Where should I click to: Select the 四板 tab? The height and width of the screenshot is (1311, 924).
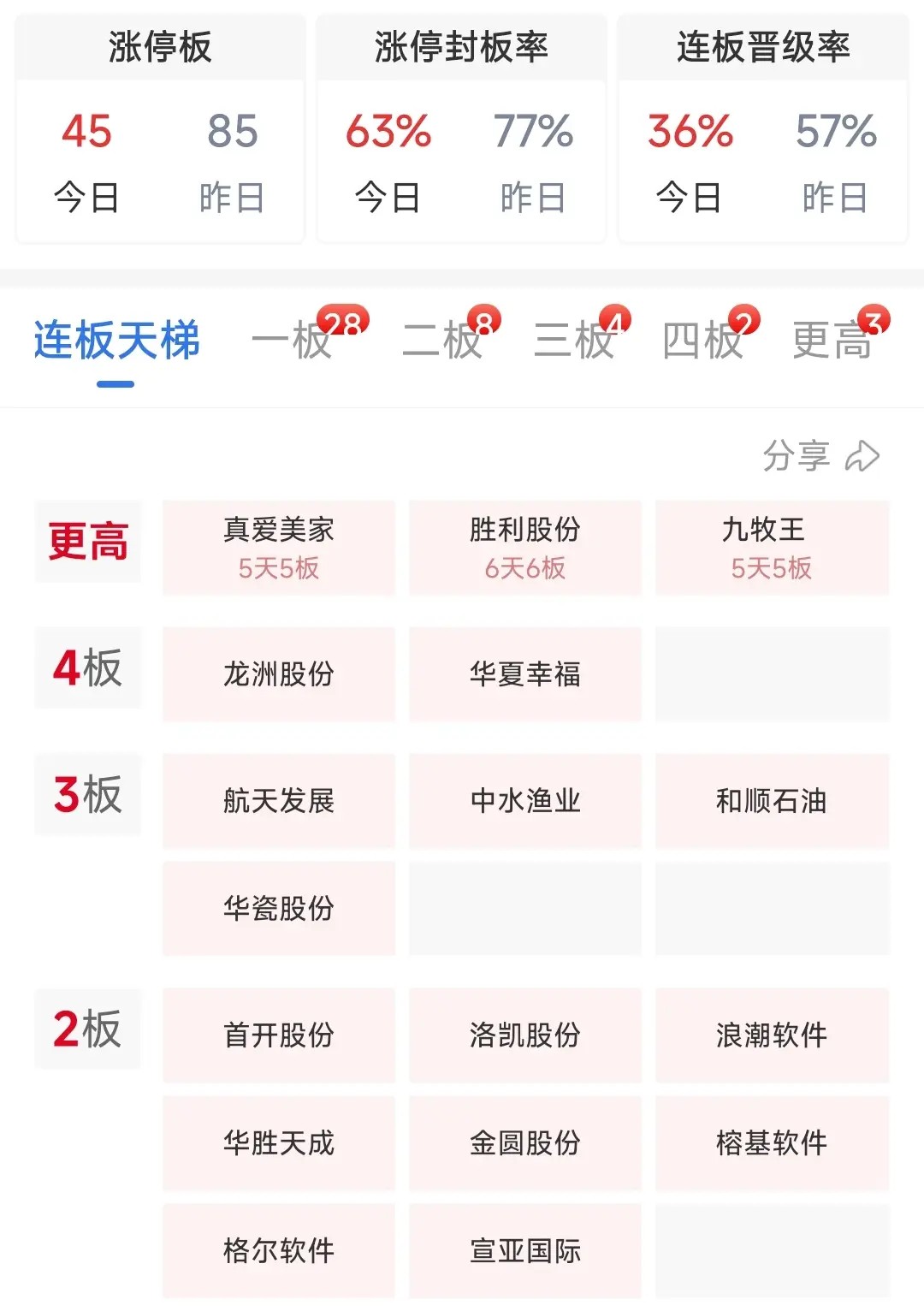point(702,341)
